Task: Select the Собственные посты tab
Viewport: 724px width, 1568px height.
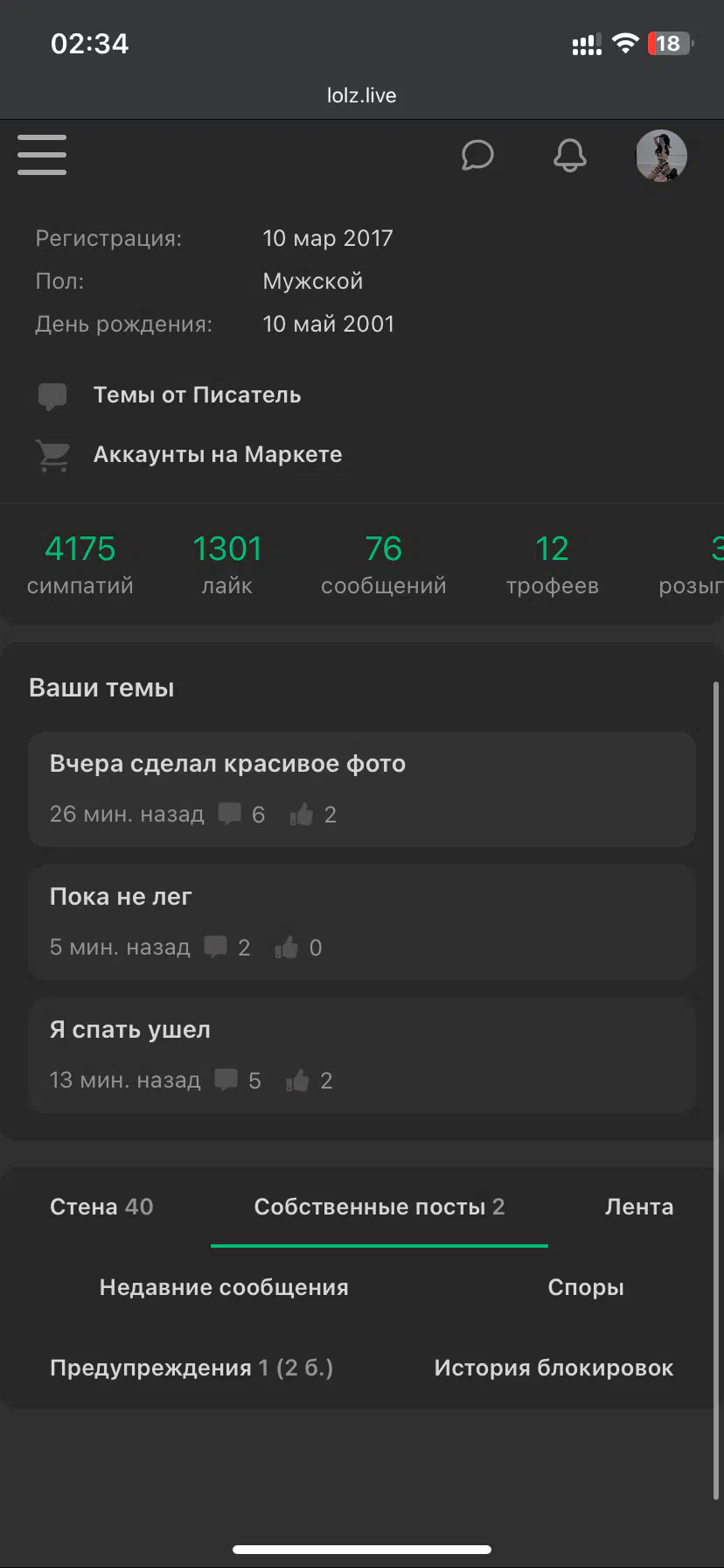Action: (379, 1207)
